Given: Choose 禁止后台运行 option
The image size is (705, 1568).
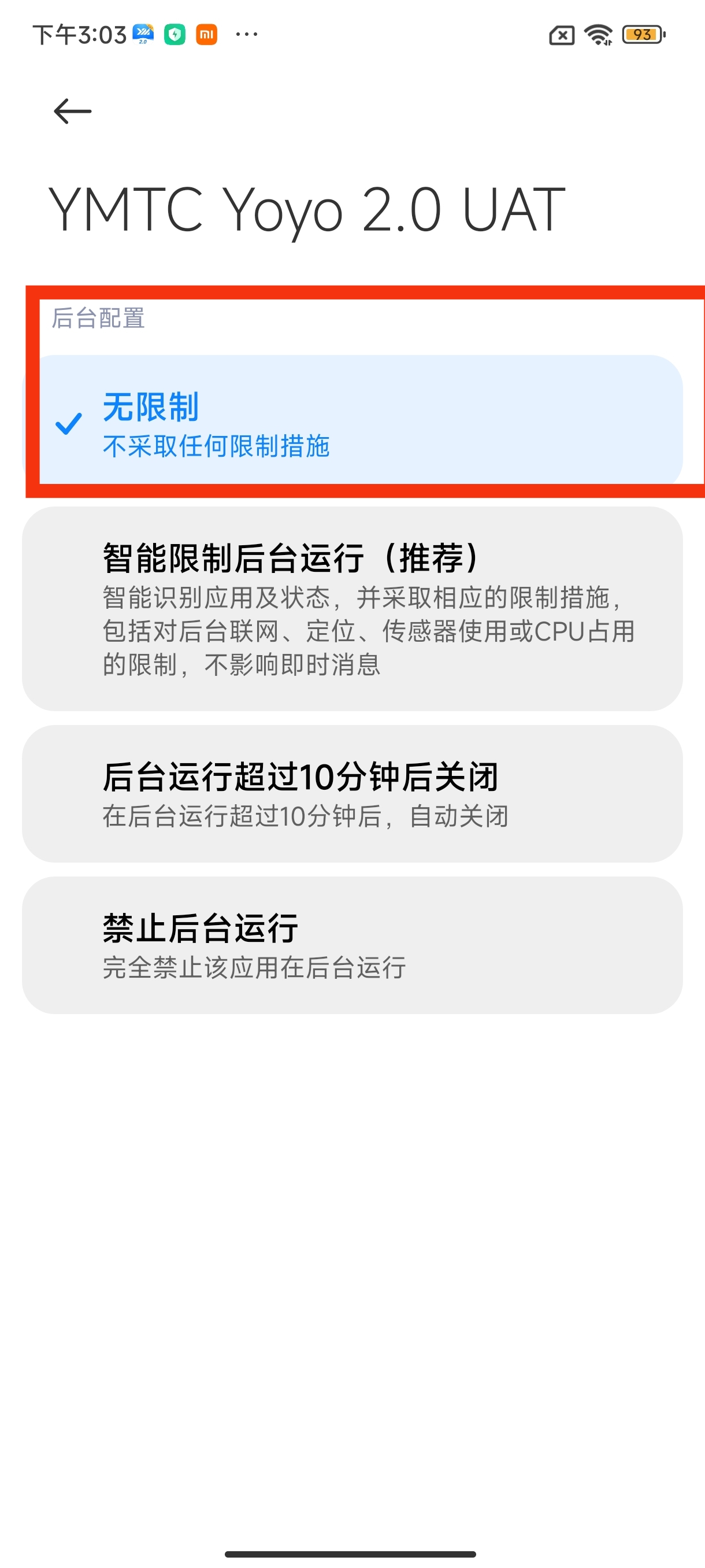Looking at the screenshot, I should 351,945.
